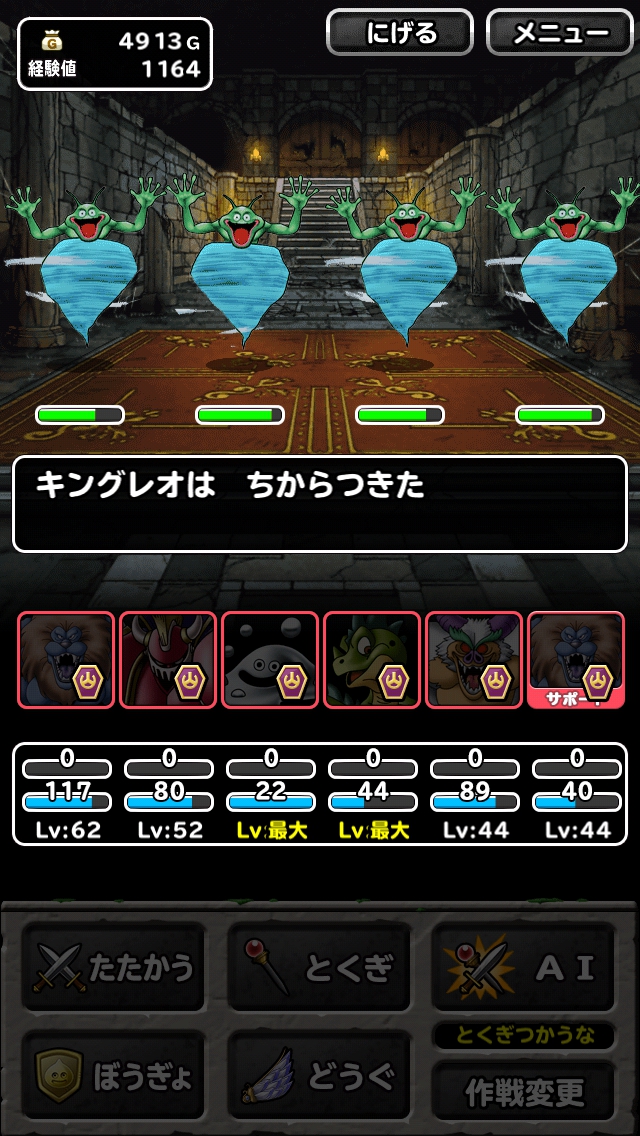The width and height of the screenshot is (640, 1136).
Task: Select the サポート support monster portrait
Action: point(576,660)
